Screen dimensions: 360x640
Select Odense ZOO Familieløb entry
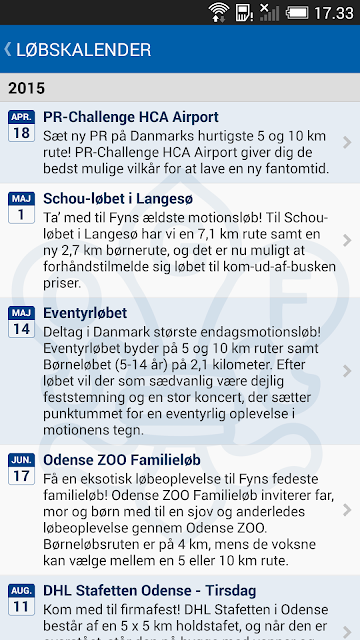pos(180,510)
